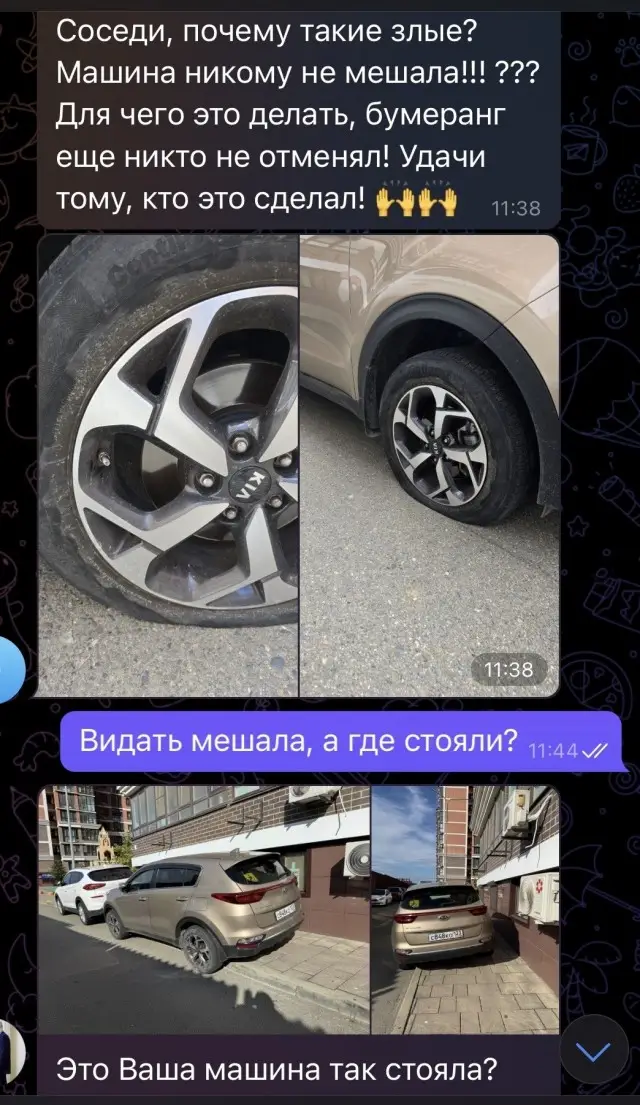Open the close-up photo of the KIA wheel
The height and width of the screenshot is (1105, 640).
click(x=168, y=465)
